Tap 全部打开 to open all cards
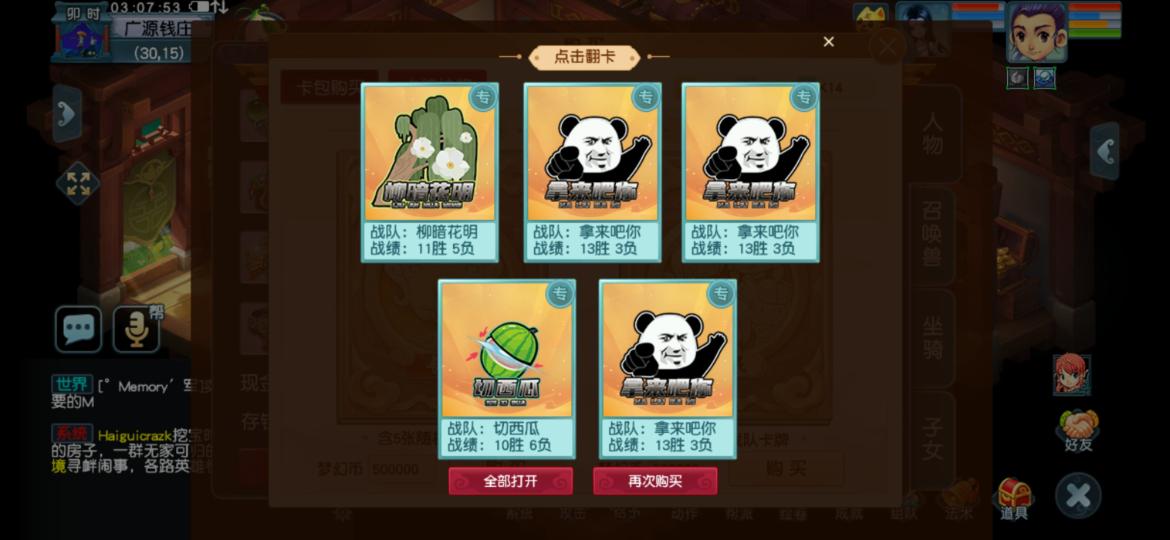 pos(510,481)
